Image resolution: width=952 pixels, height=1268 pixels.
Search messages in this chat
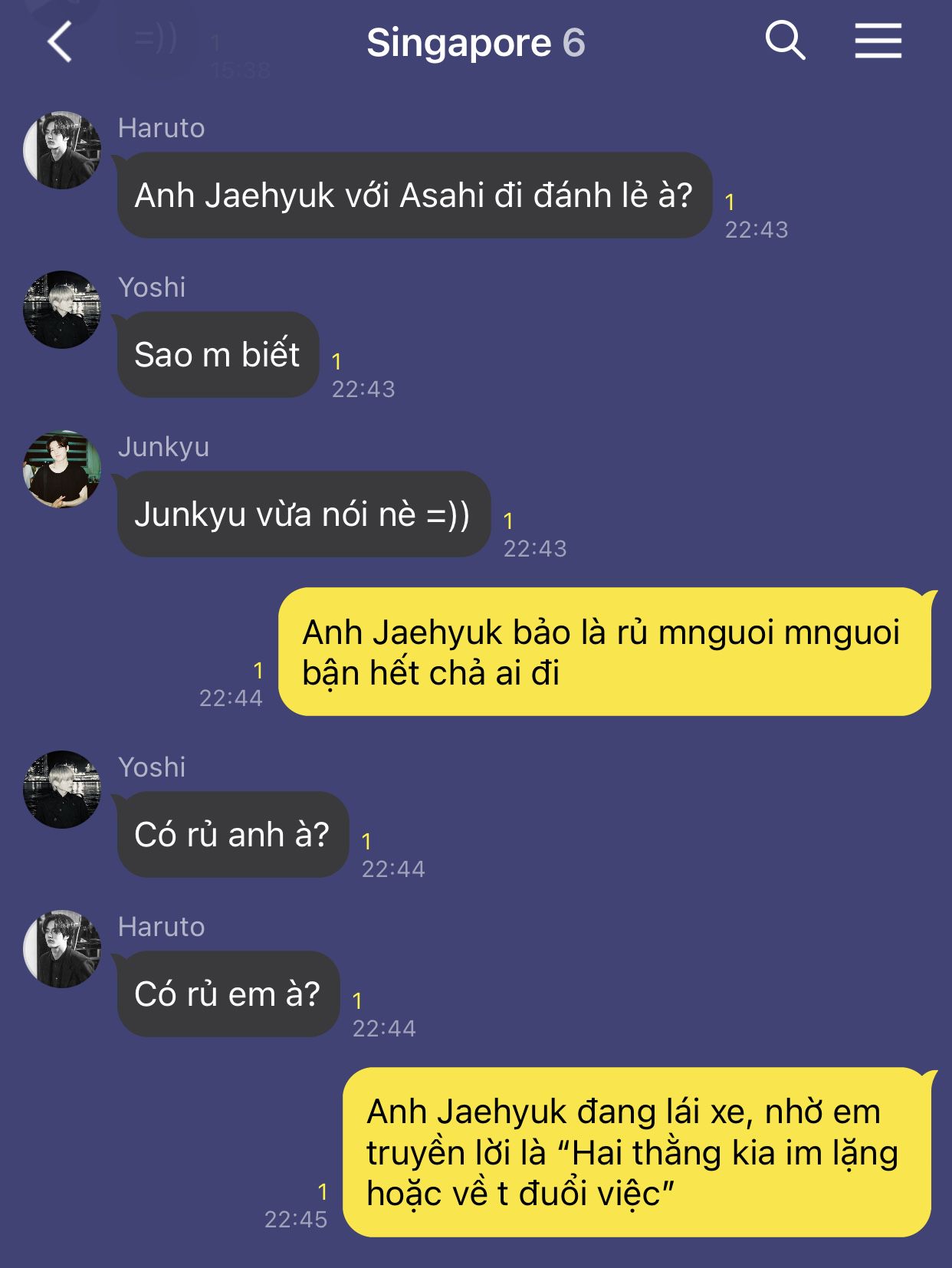(x=785, y=41)
